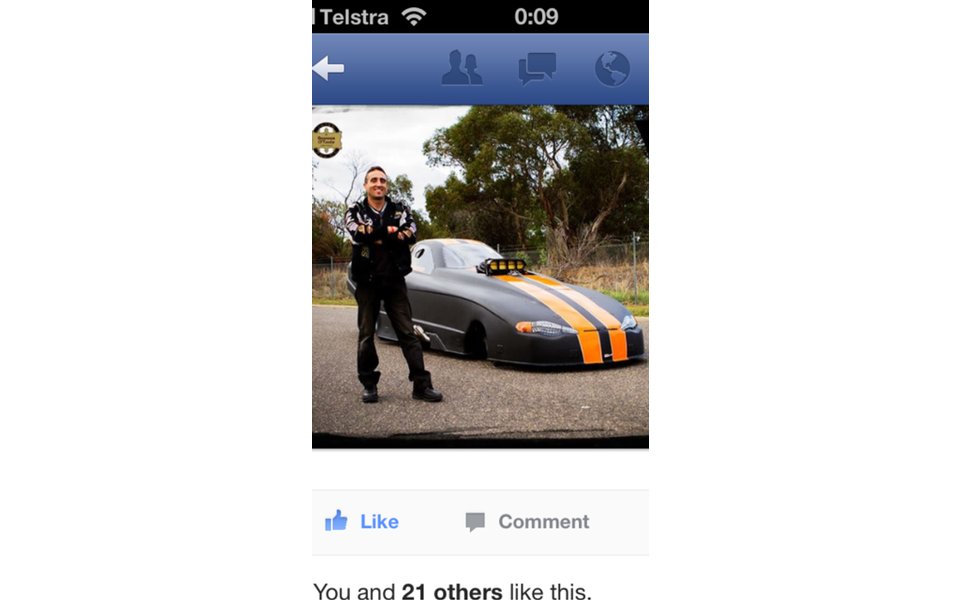The width and height of the screenshot is (960, 600).
Task: Open the friend requests icon
Action: coord(461,68)
